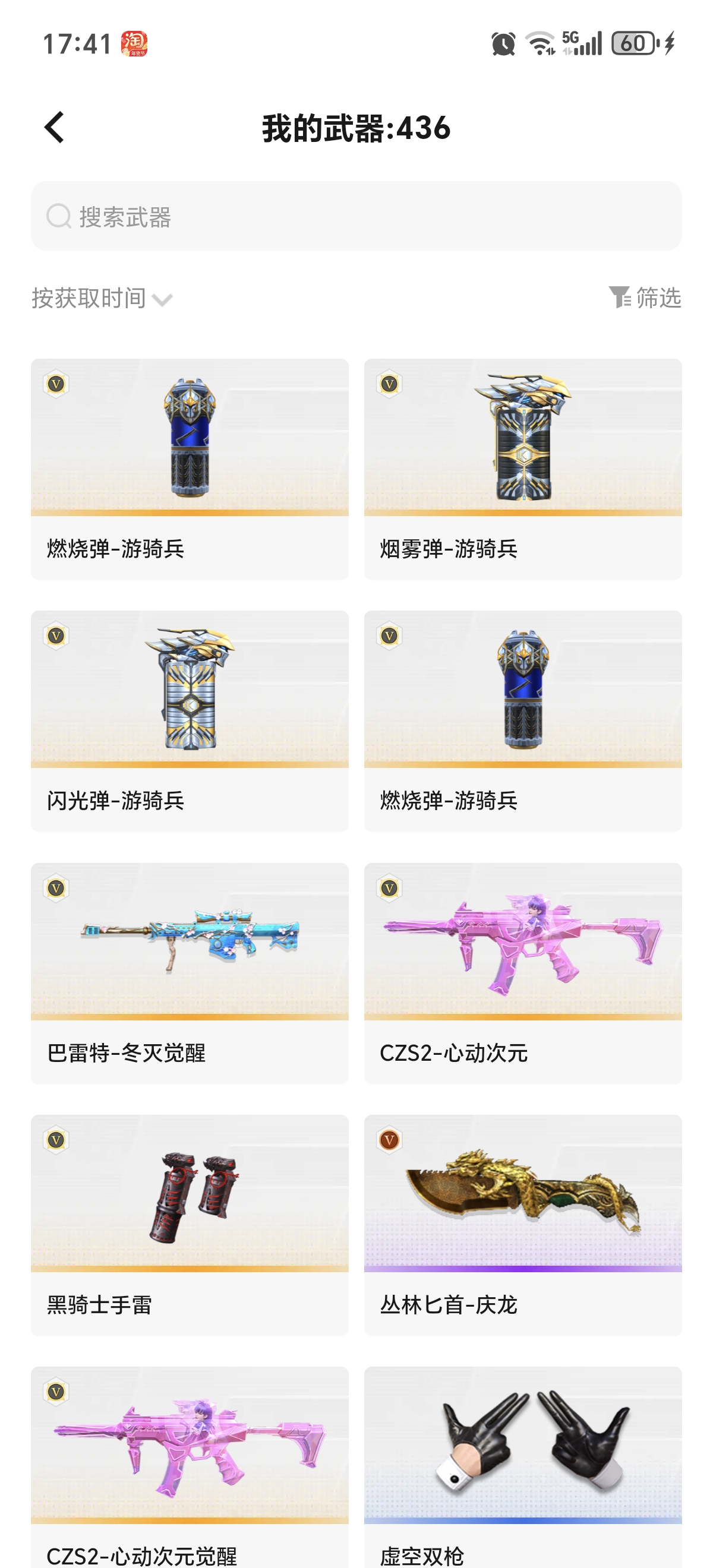Screen dimensions: 713x1568
Task: Open the 黑骑士手雷 grenade card
Action: [x=190, y=1225]
